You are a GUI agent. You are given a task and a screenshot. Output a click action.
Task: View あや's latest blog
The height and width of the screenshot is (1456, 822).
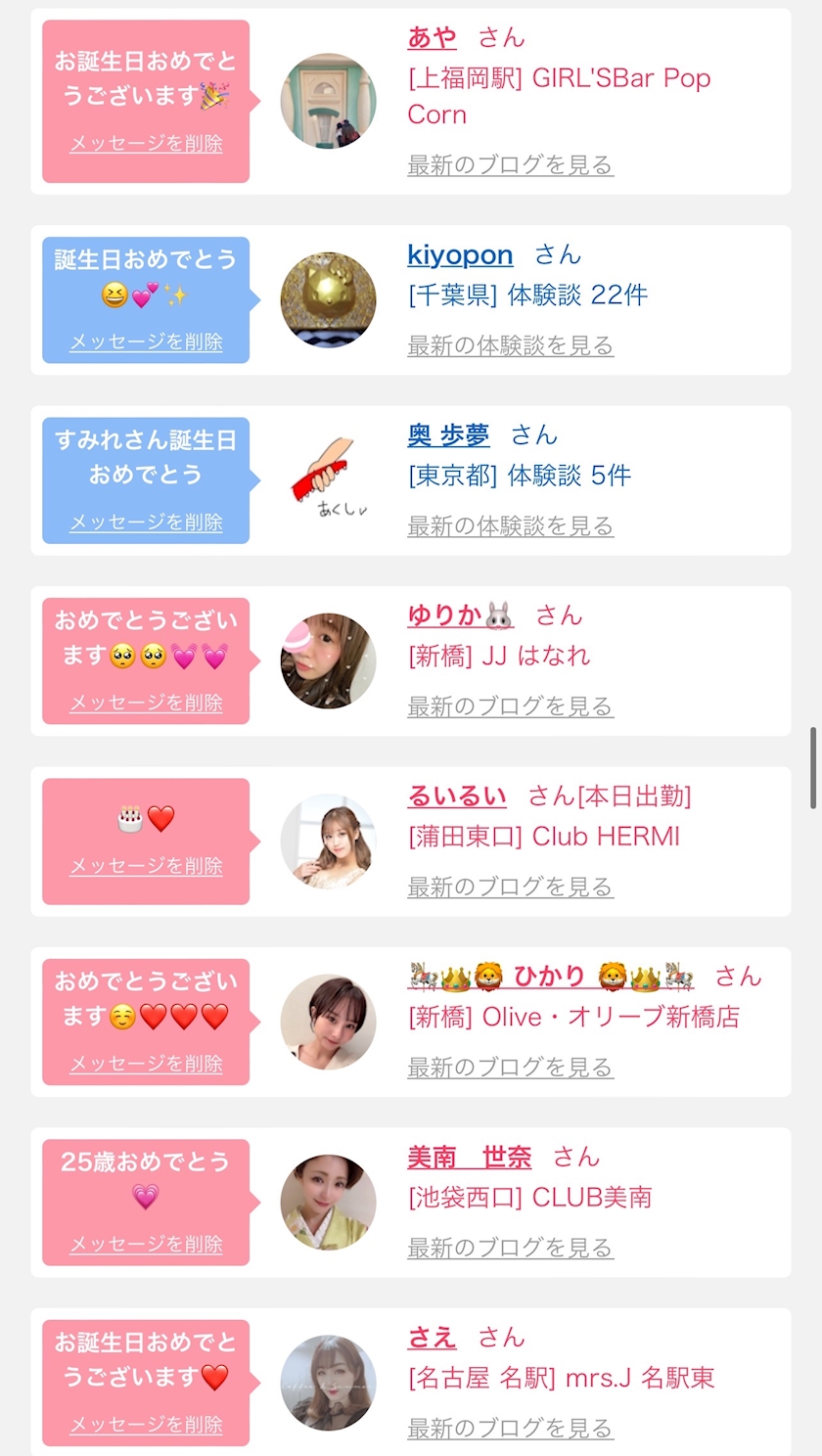pos(510,165)
